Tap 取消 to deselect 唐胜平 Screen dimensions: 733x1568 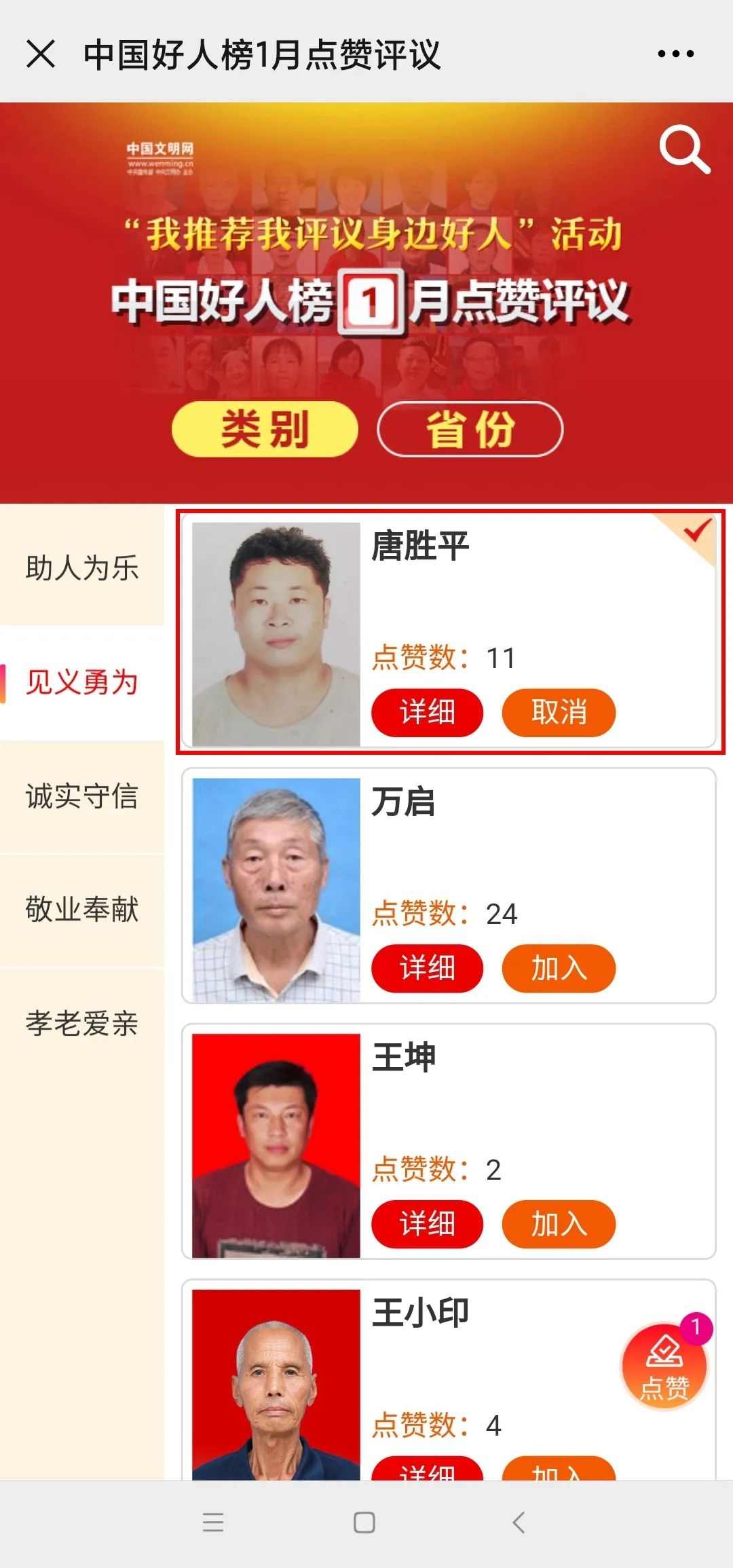pos(558,713)
